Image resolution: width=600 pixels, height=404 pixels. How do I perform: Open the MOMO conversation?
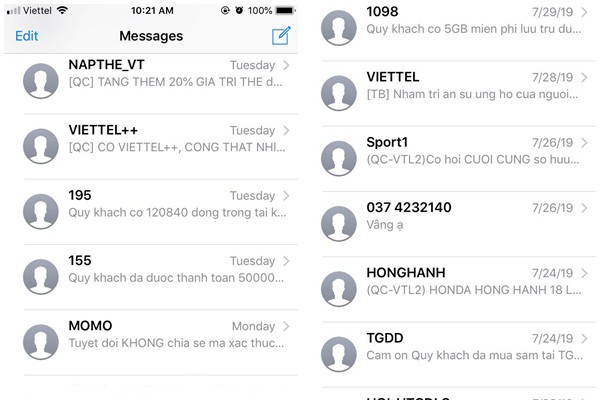(160, 335)
